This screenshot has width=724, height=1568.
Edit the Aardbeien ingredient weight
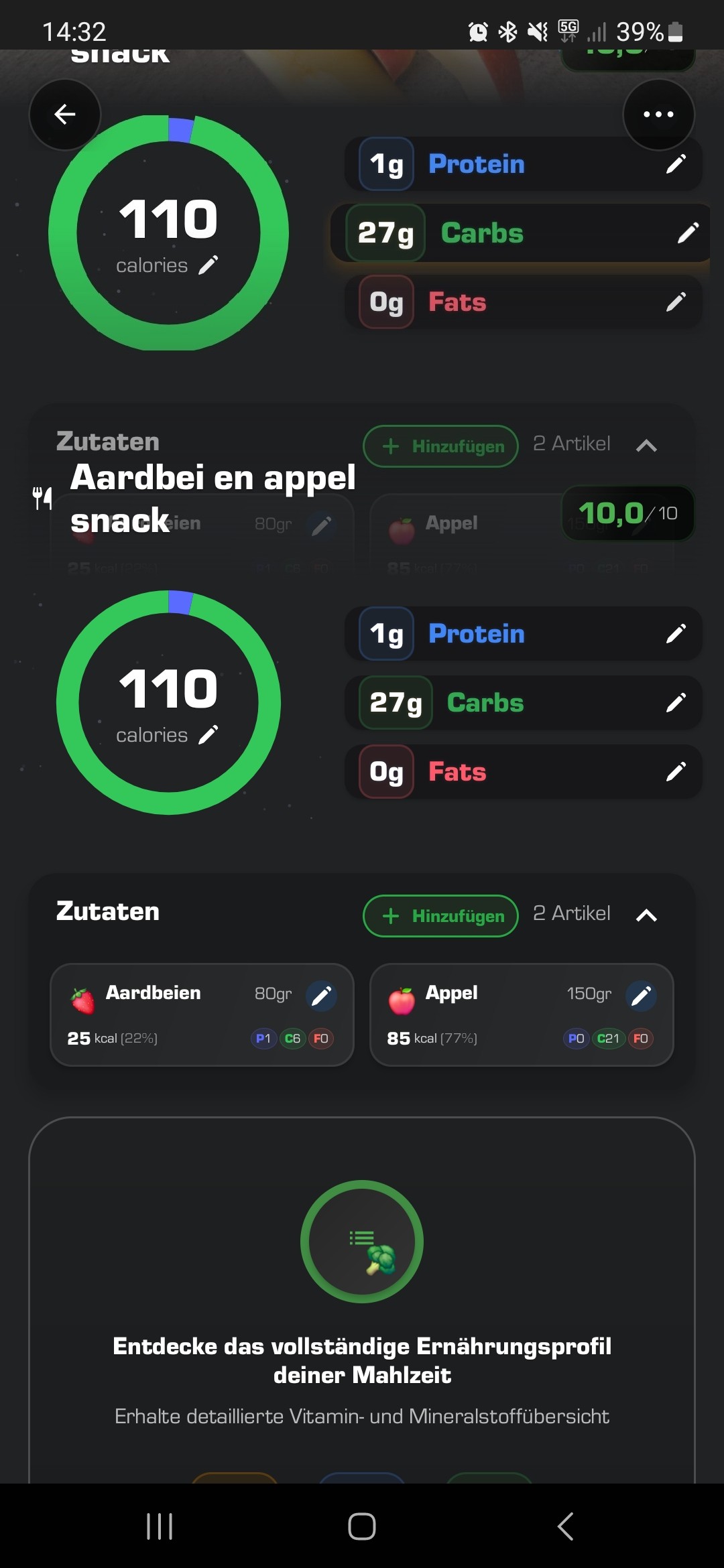pyautogui.click(x=322, y=996)
